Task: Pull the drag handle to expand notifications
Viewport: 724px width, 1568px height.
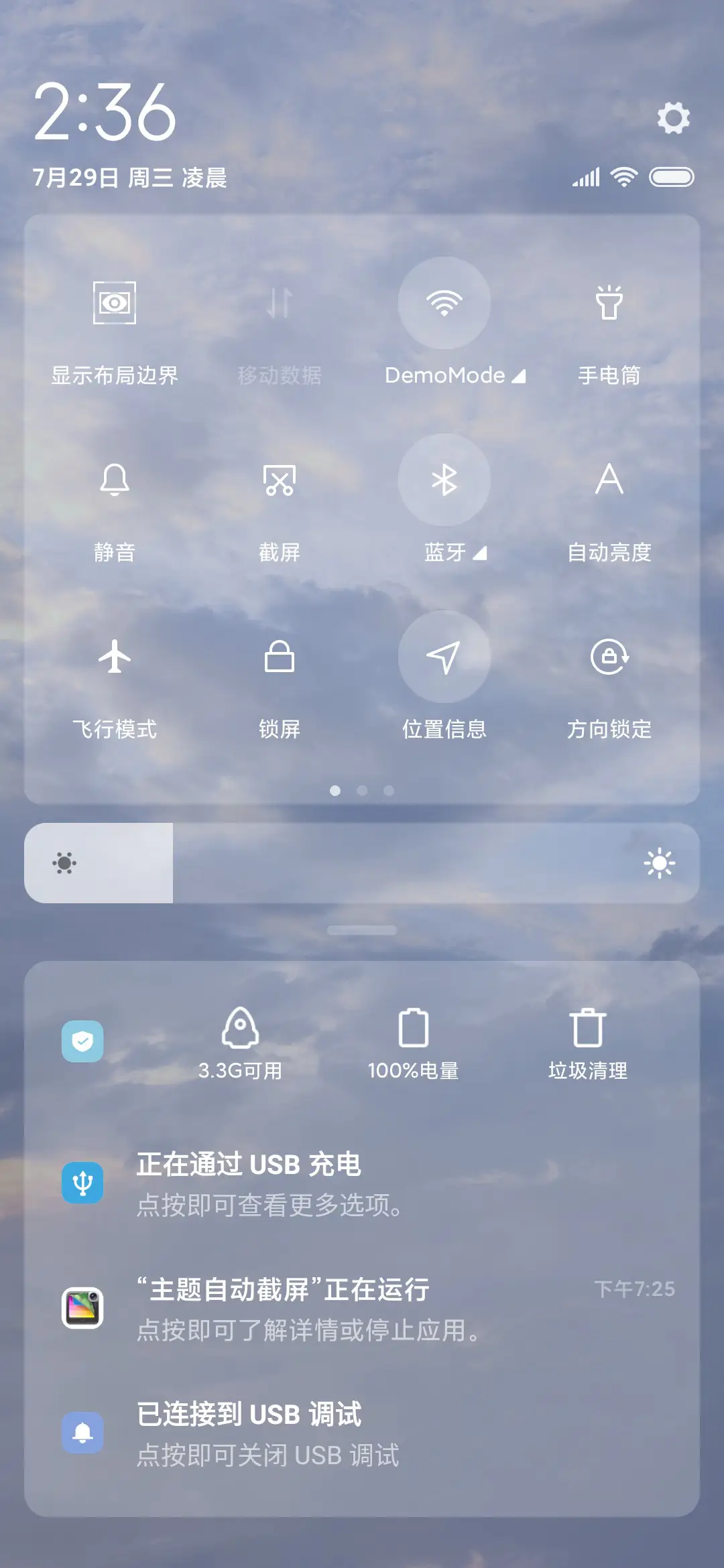Action: [362, 930]
